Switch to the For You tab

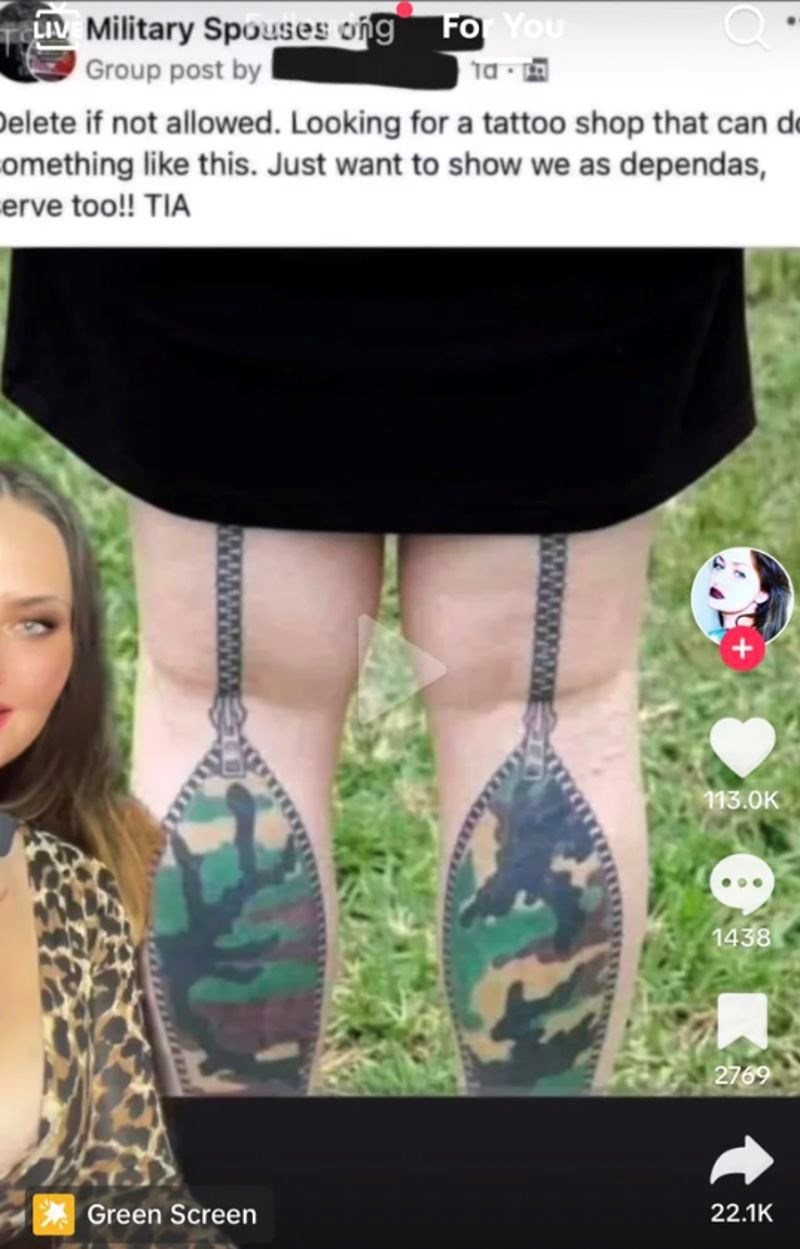[503, 27]
